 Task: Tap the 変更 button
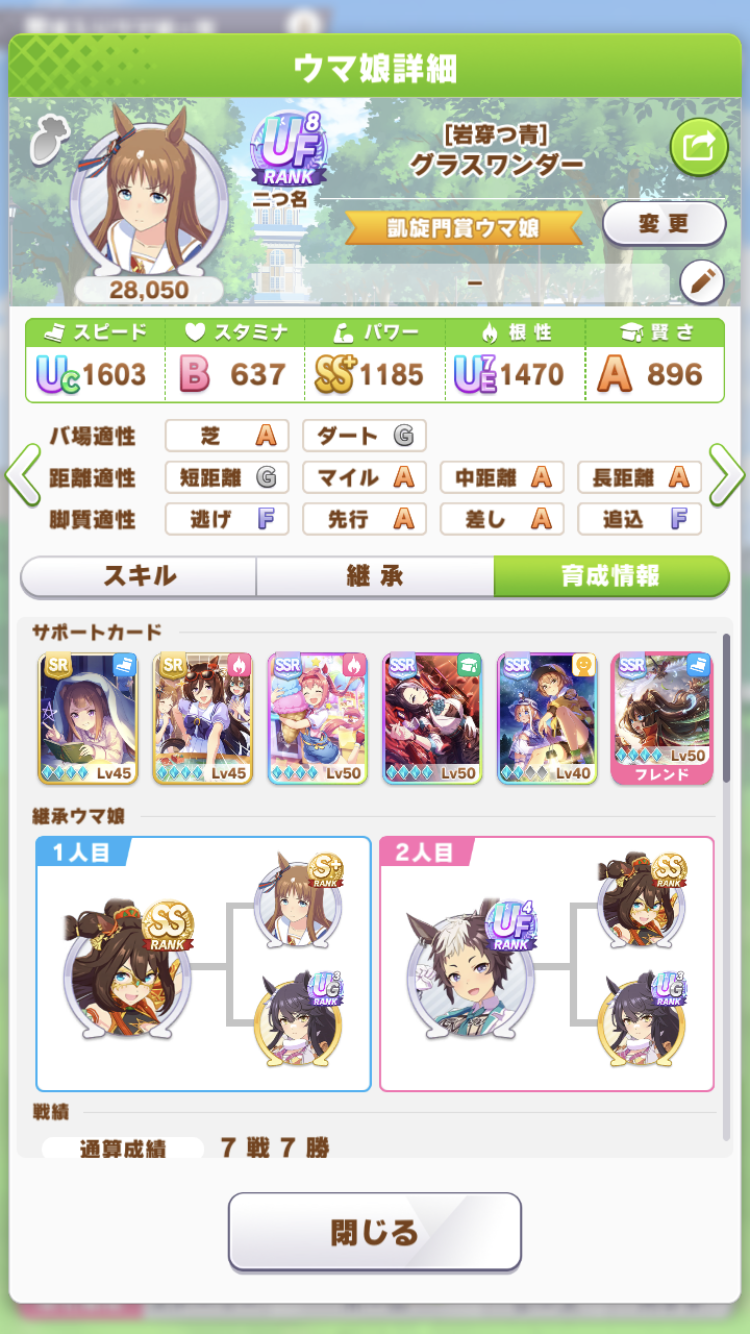[x=663, y=223]
